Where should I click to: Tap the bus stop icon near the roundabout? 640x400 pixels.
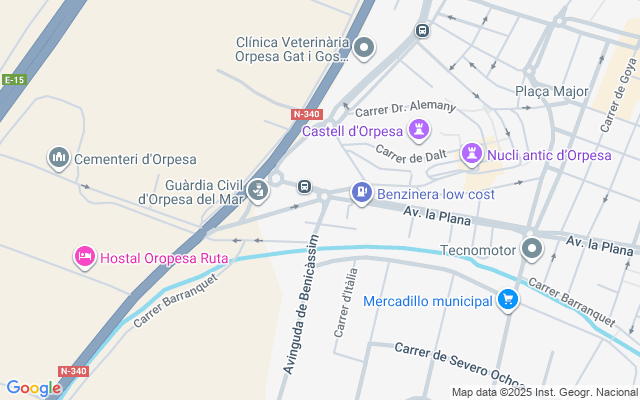pyautogui.click(x=304, y=187)
